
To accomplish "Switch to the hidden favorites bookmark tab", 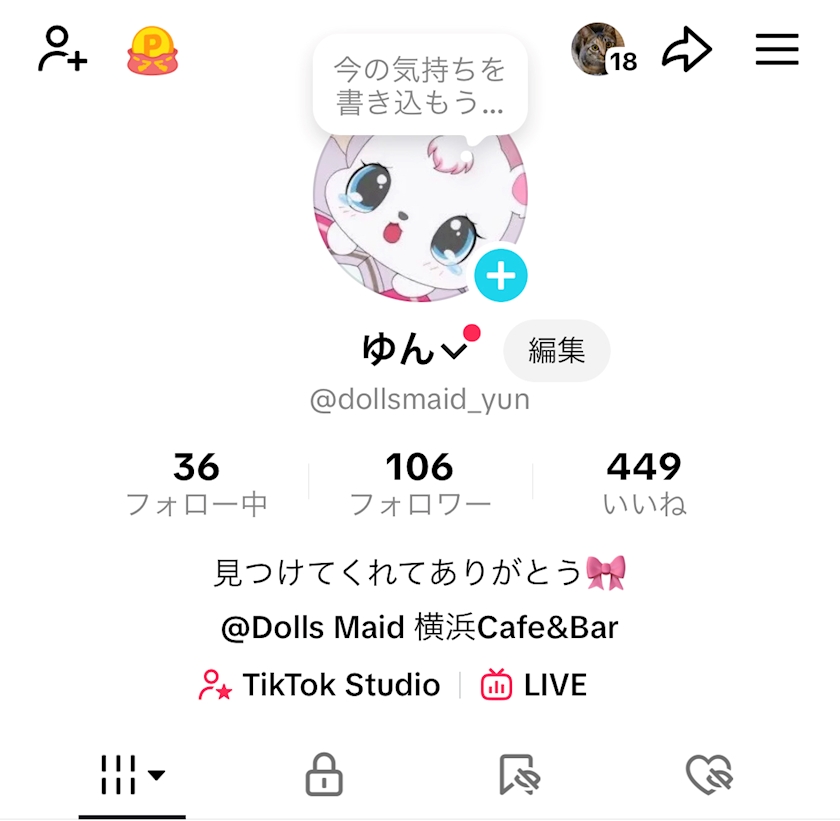I will 518,775.
